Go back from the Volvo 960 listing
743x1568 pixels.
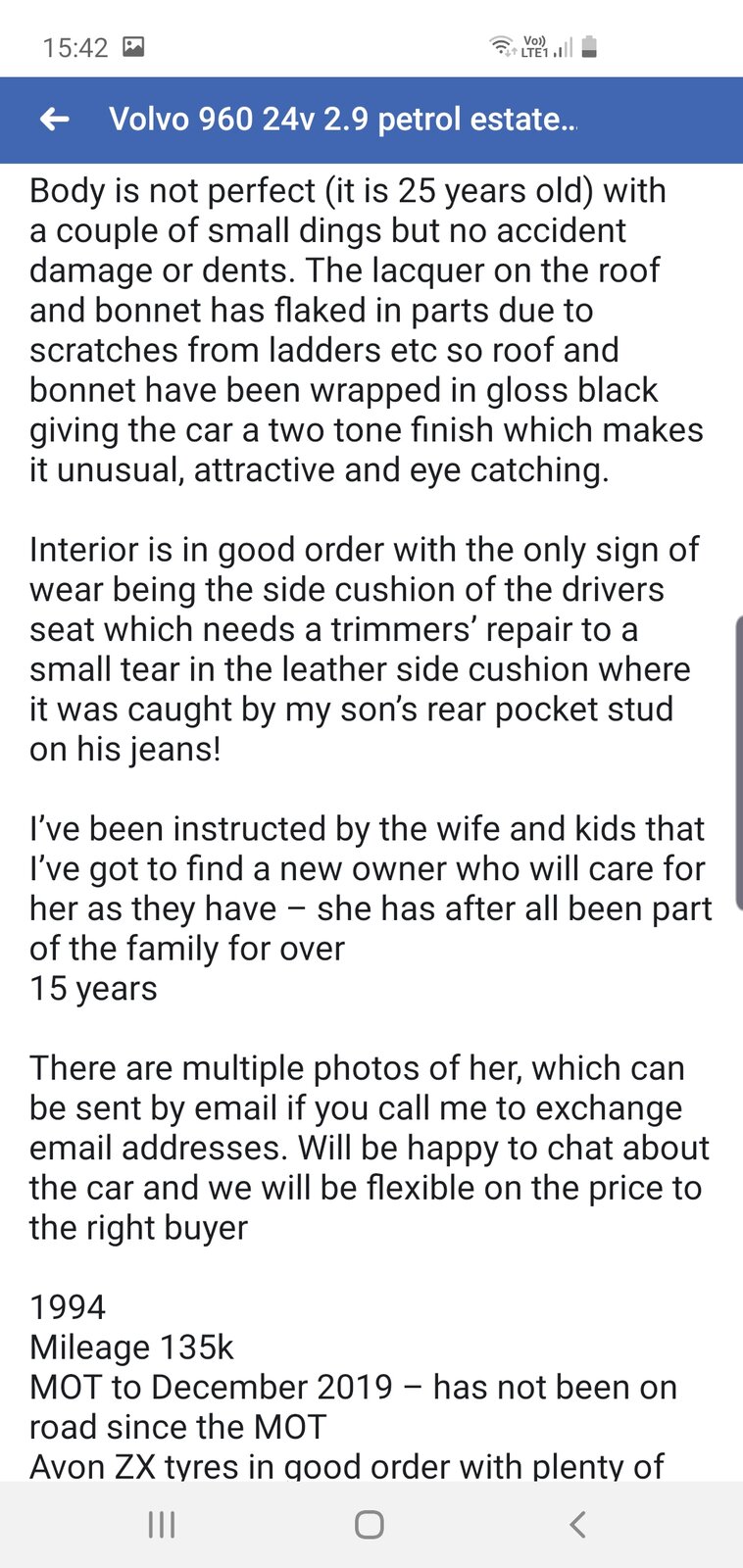(55, 120)
